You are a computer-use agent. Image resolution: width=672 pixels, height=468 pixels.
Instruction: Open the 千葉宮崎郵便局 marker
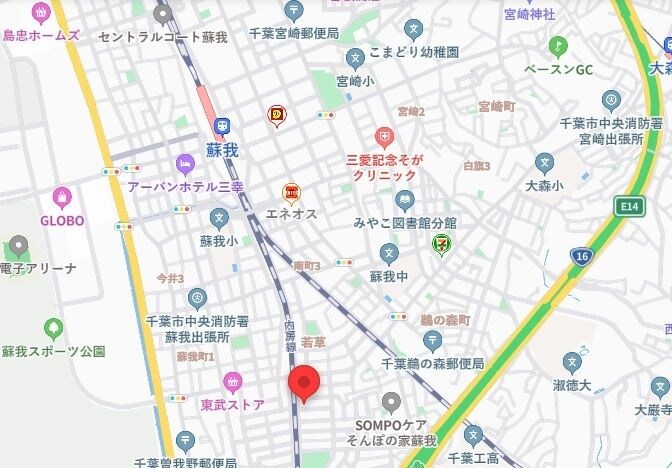[x=294, y=11]
